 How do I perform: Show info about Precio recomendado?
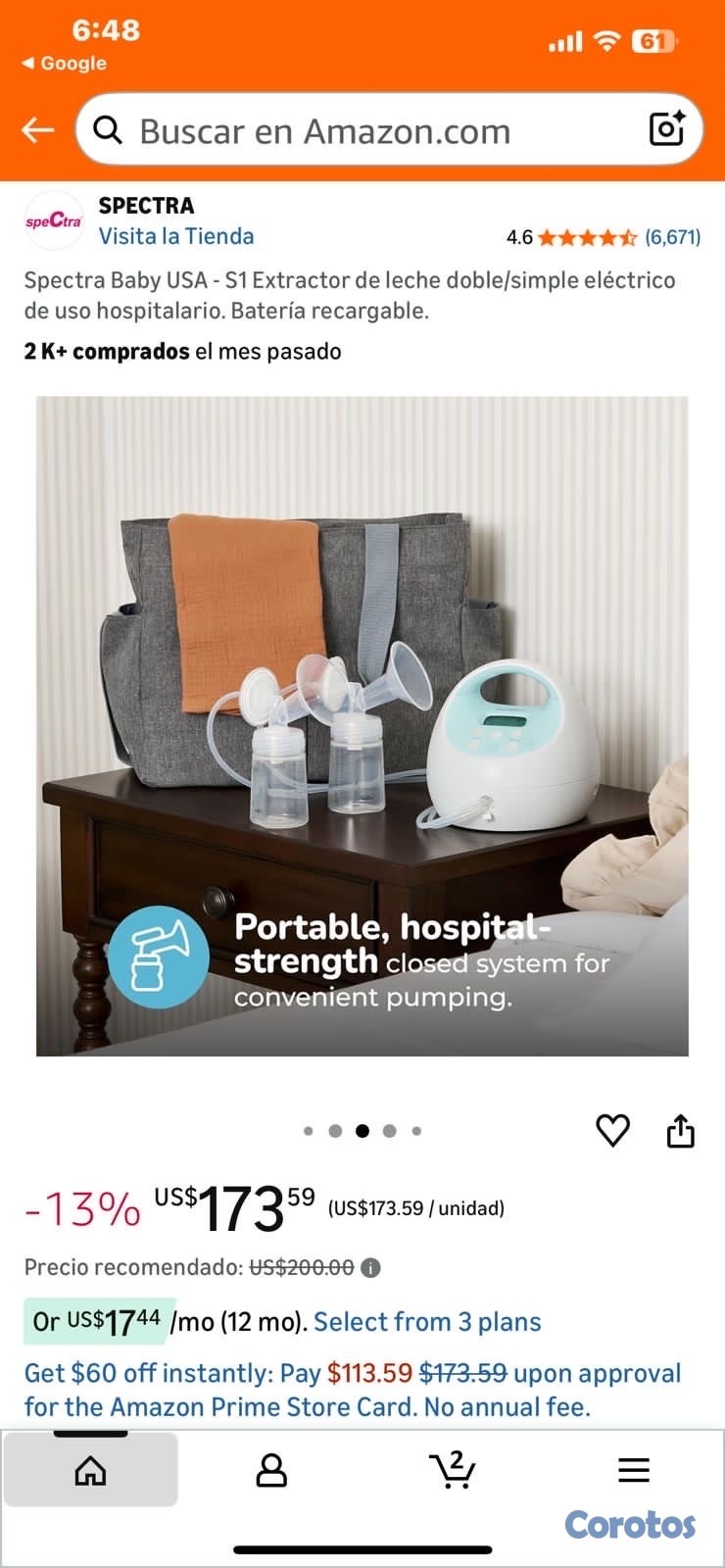tap(370, 1268)
